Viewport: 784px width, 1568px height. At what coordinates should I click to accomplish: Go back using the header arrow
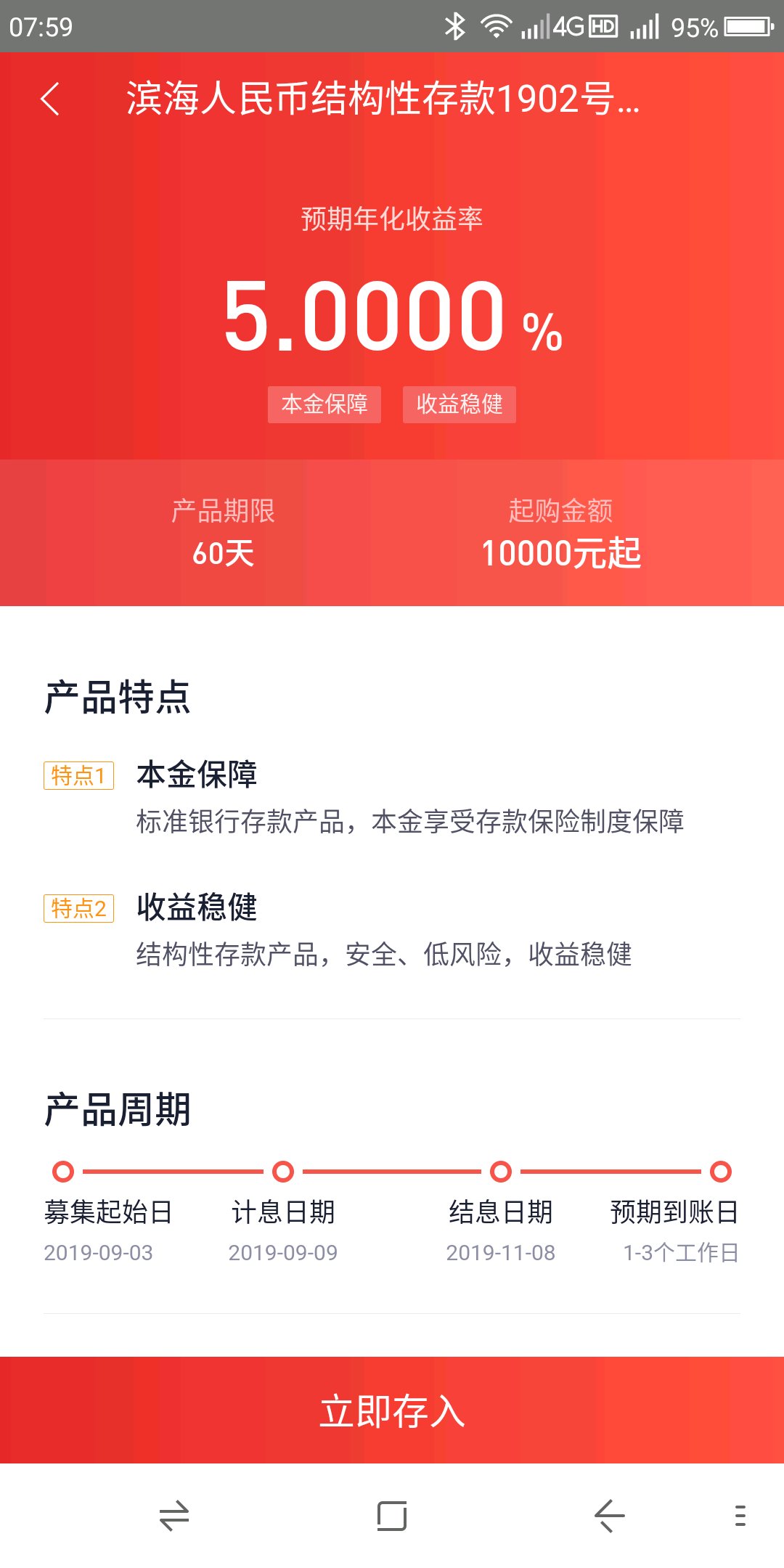coord(49,99)
